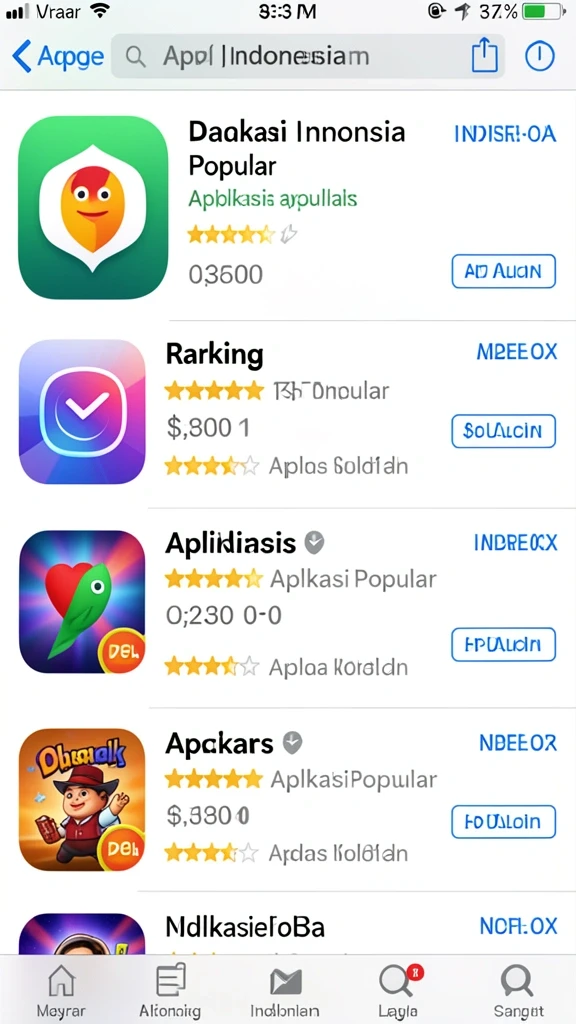The width and height of the screenshot is (576, 1024).
Task: Switch to the Altonoirg tab
Action: pos(170,990)
